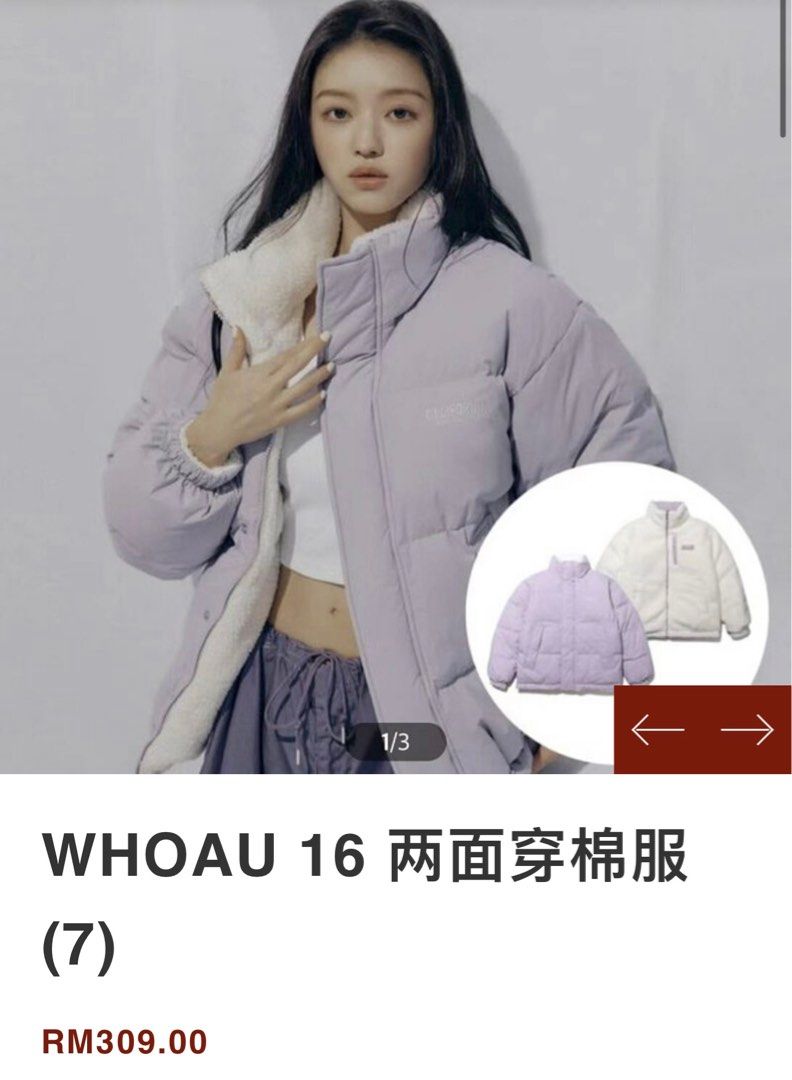Tap the maroon navigation strip
This screenshot has width=792, height=1080.
pos(700,727)
